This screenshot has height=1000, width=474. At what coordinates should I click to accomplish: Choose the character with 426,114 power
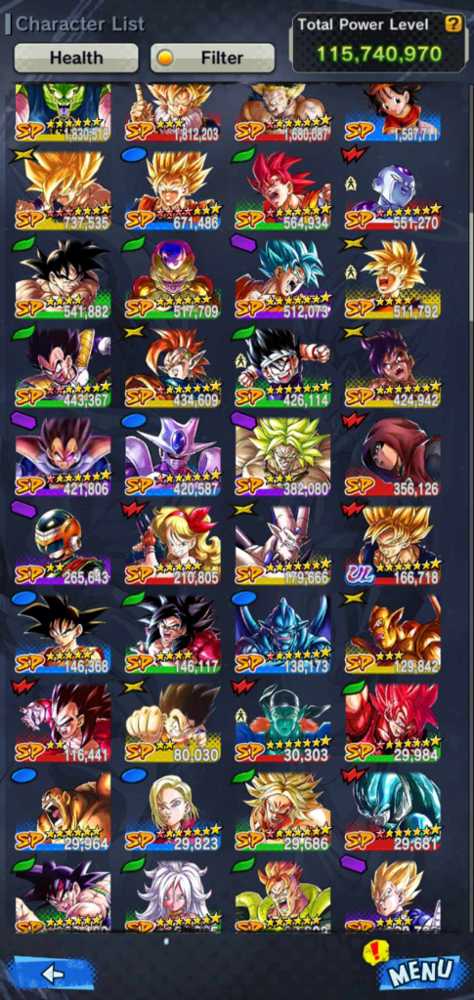pos(283,368)
